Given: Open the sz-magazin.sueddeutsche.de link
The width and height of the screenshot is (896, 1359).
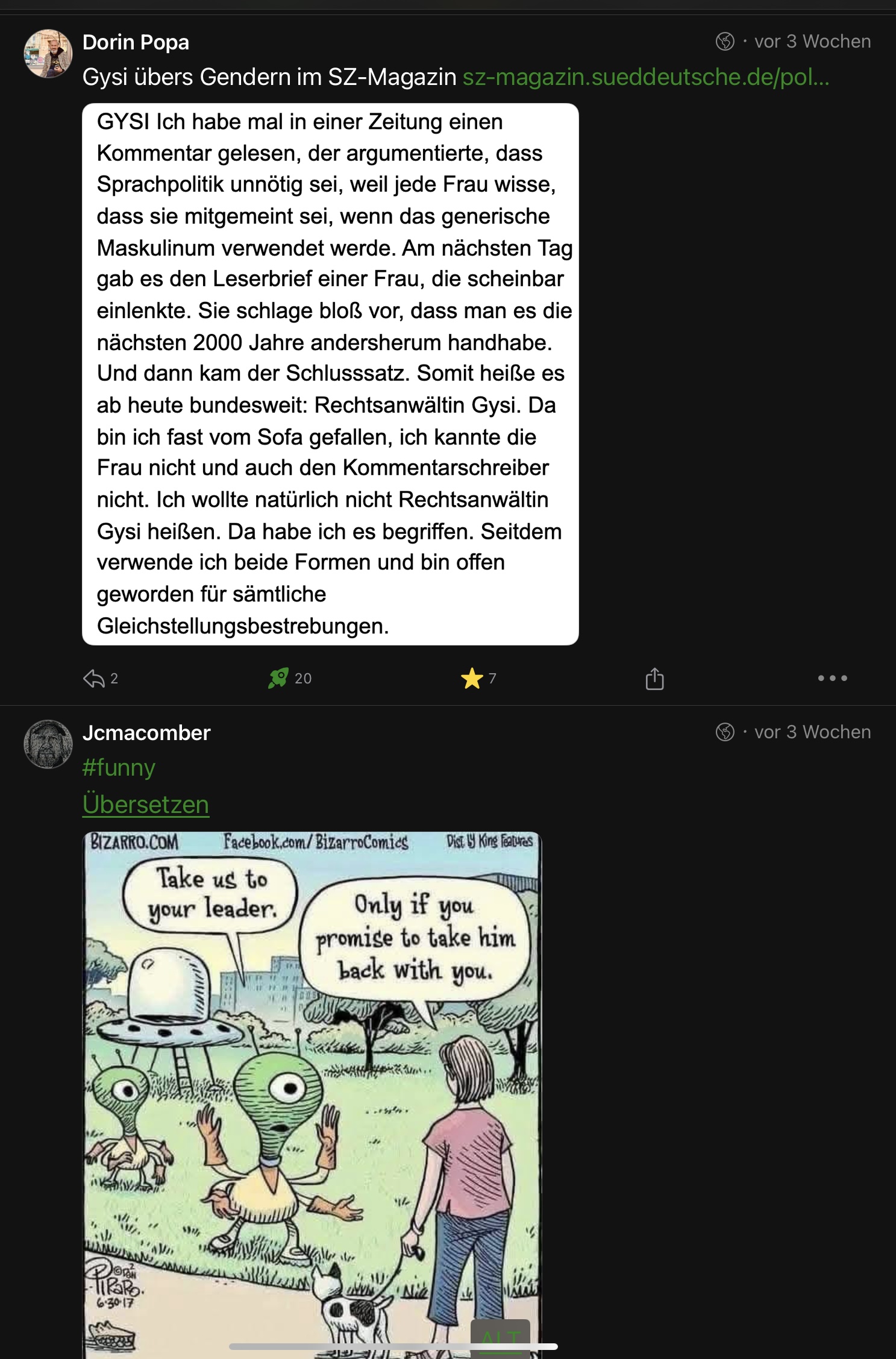Looking at the screenshot, I should coord(645,77).
